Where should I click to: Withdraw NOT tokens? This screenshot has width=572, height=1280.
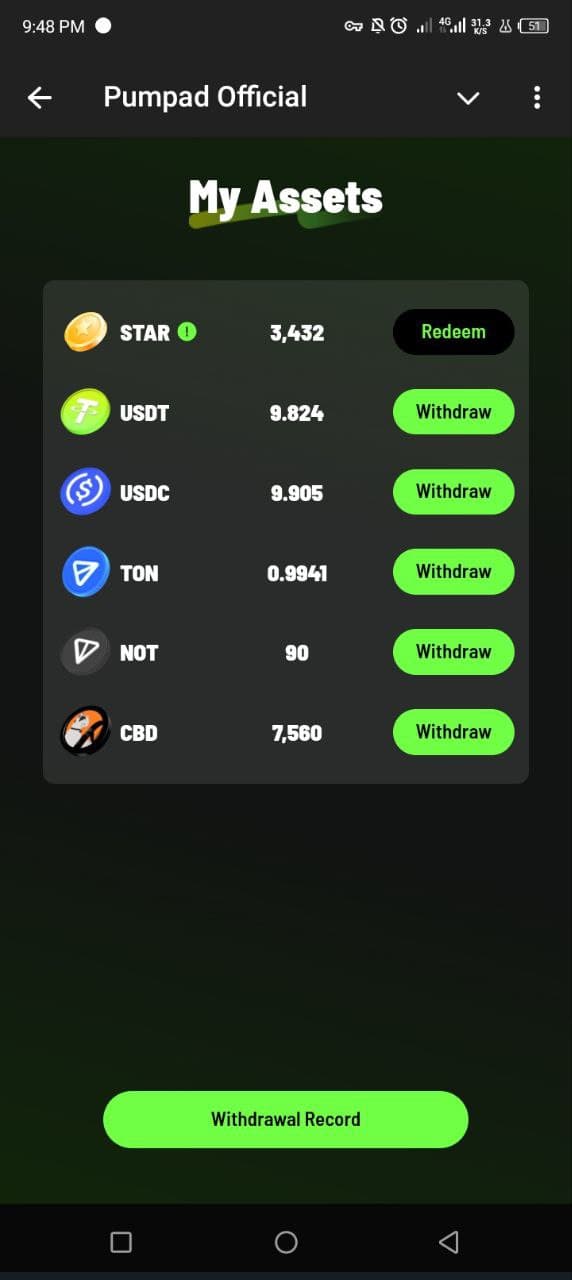[x=453, y=652]
